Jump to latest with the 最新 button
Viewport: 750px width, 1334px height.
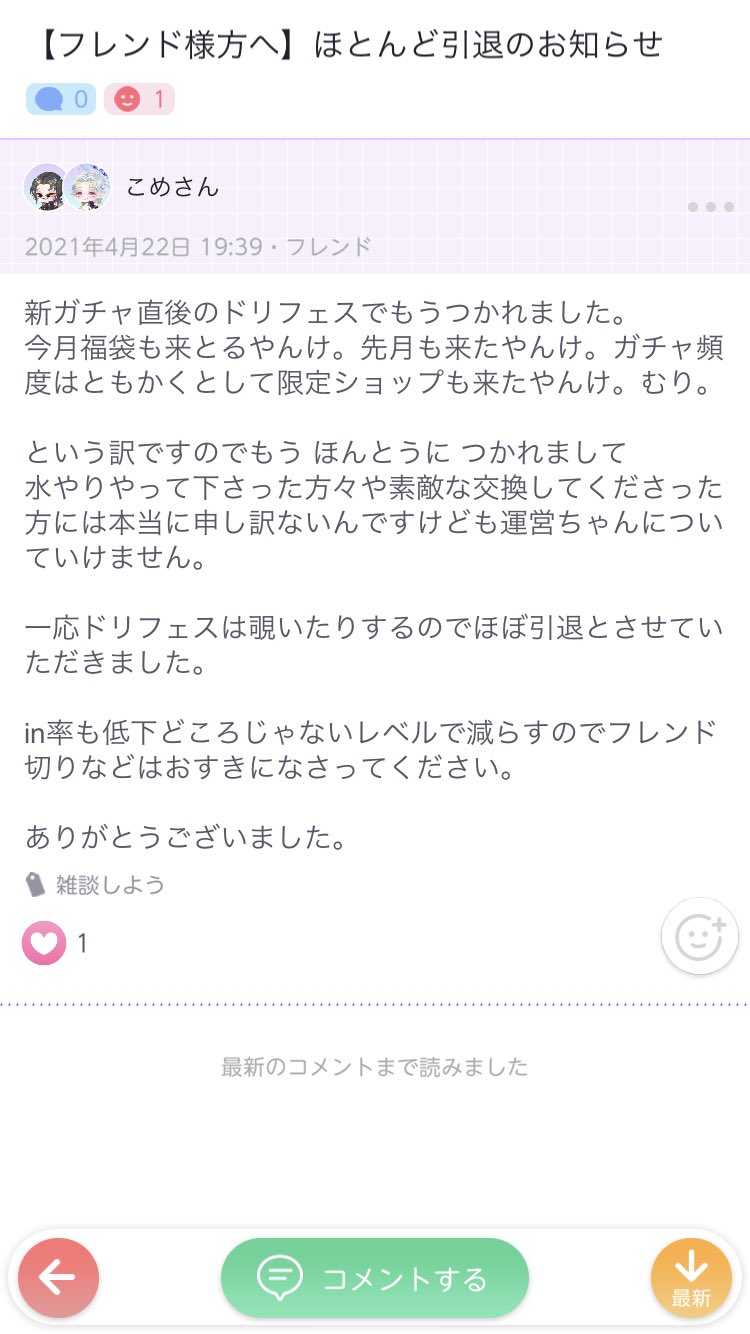tap(691, 1277)
